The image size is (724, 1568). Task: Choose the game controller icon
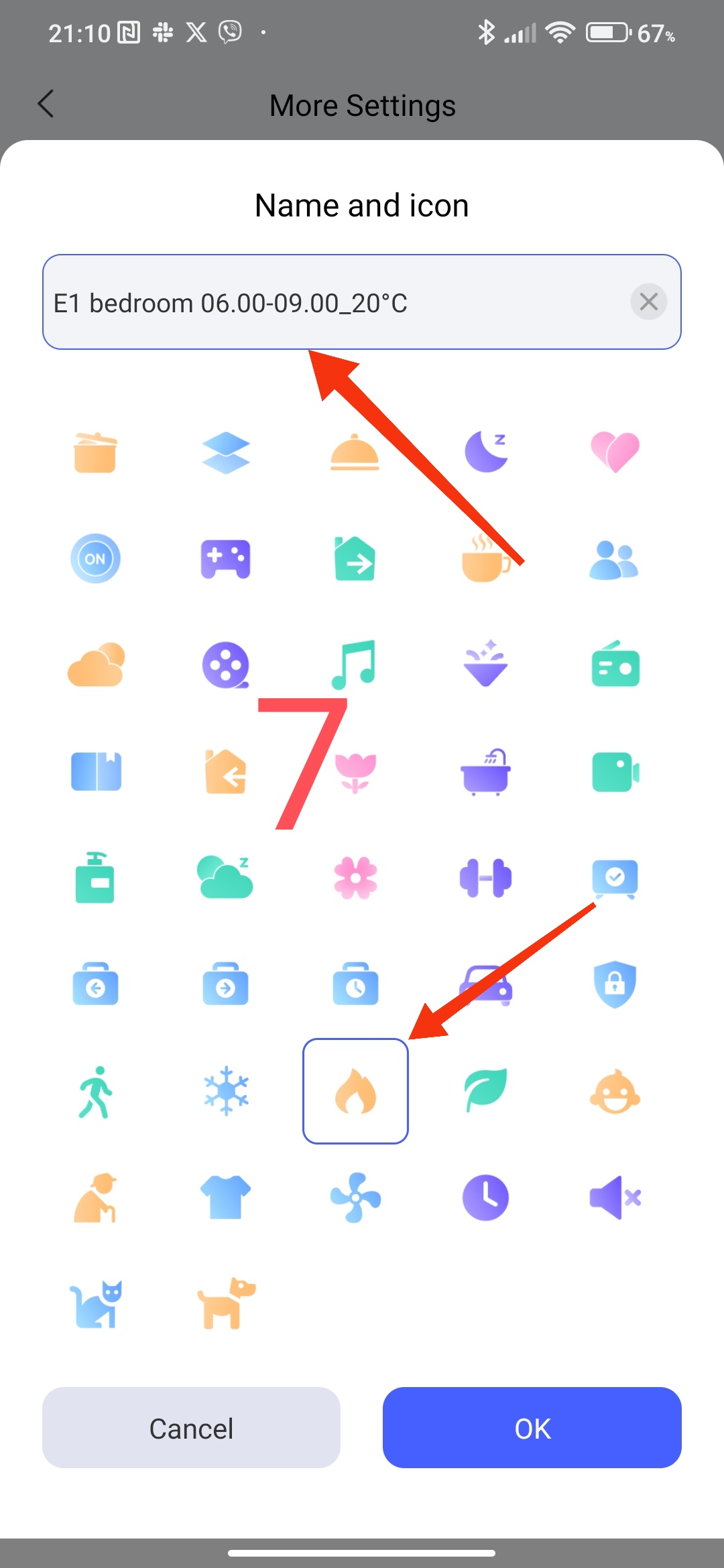click(226, 558)
